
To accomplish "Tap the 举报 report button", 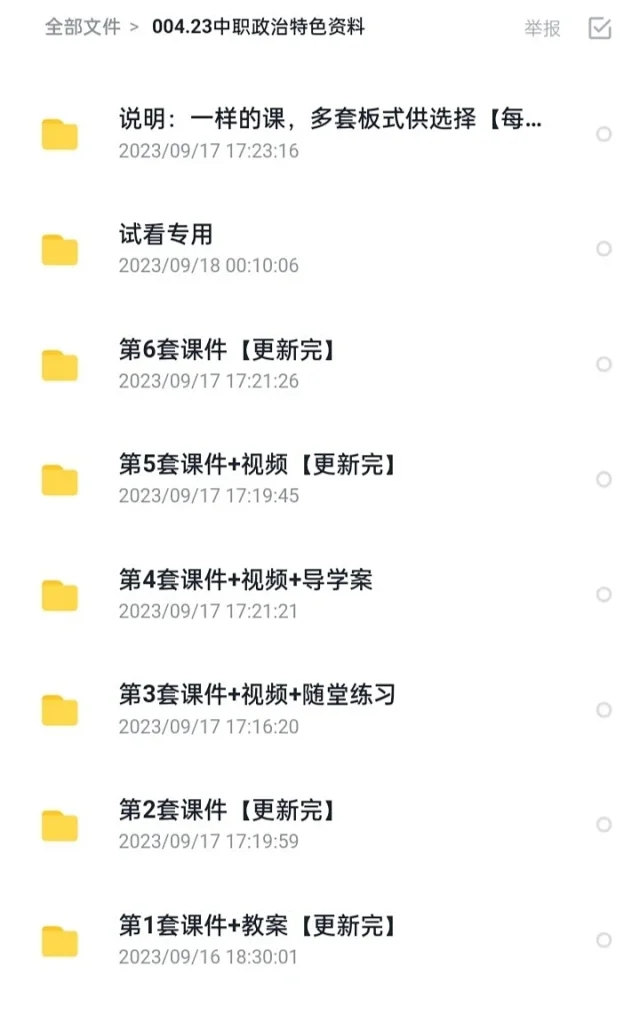I will (x=542, y=29).
